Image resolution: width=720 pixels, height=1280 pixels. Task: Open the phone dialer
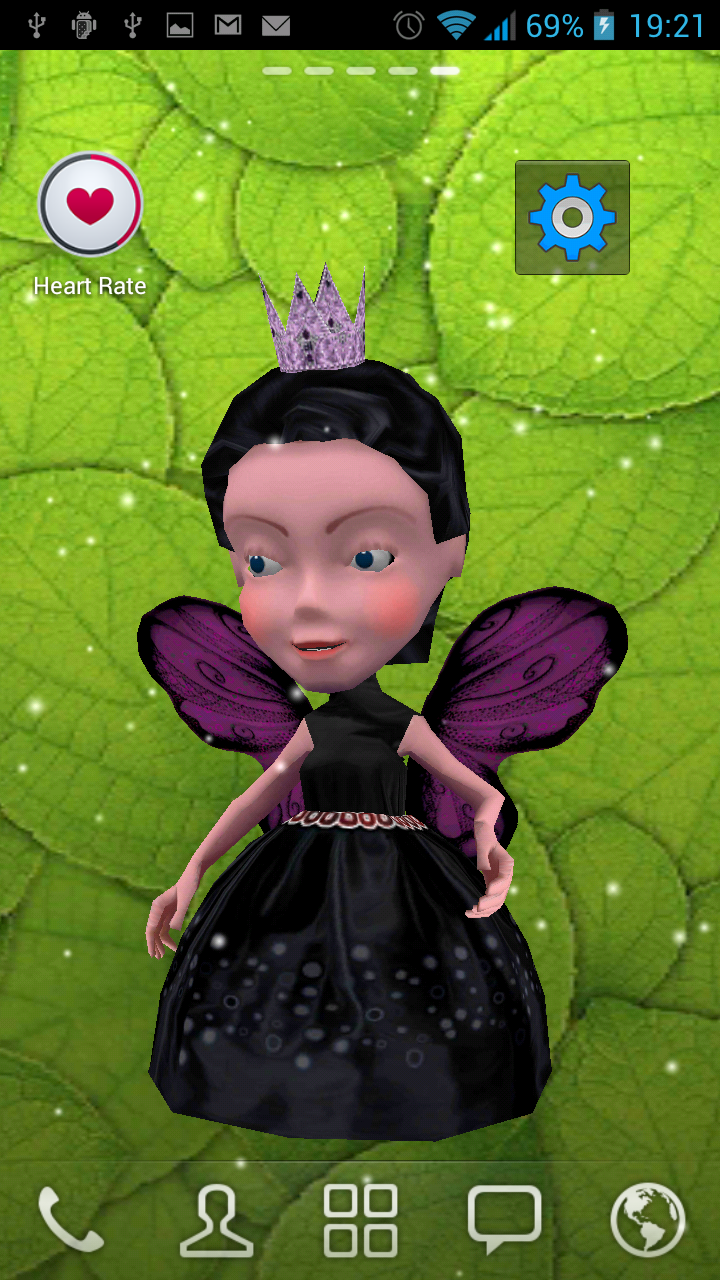pos(70,1219)
